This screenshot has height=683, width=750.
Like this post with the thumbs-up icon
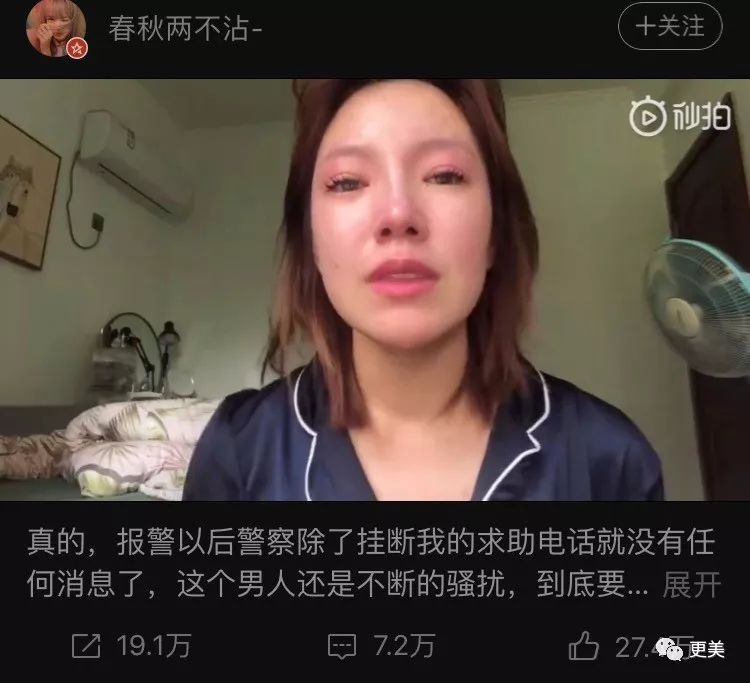tap(584, 647)
